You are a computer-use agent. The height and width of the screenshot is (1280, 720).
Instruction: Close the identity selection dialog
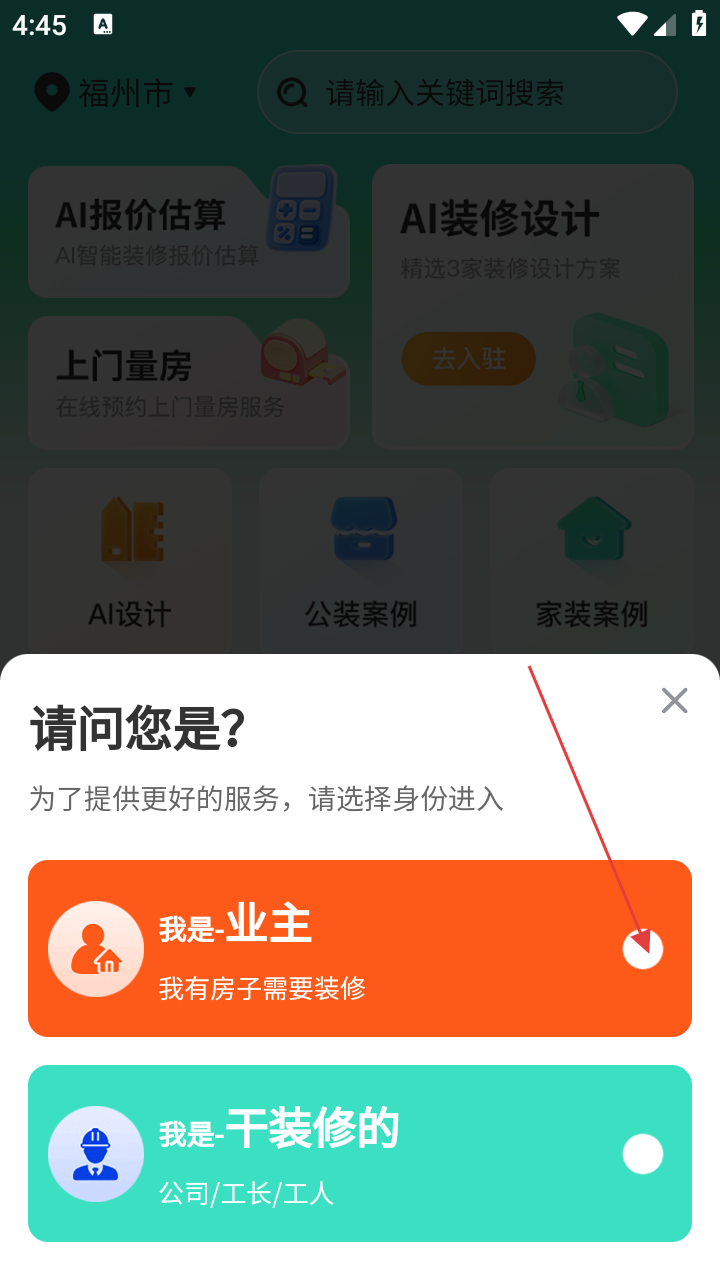pyautogui.click(x=674, y=701)
